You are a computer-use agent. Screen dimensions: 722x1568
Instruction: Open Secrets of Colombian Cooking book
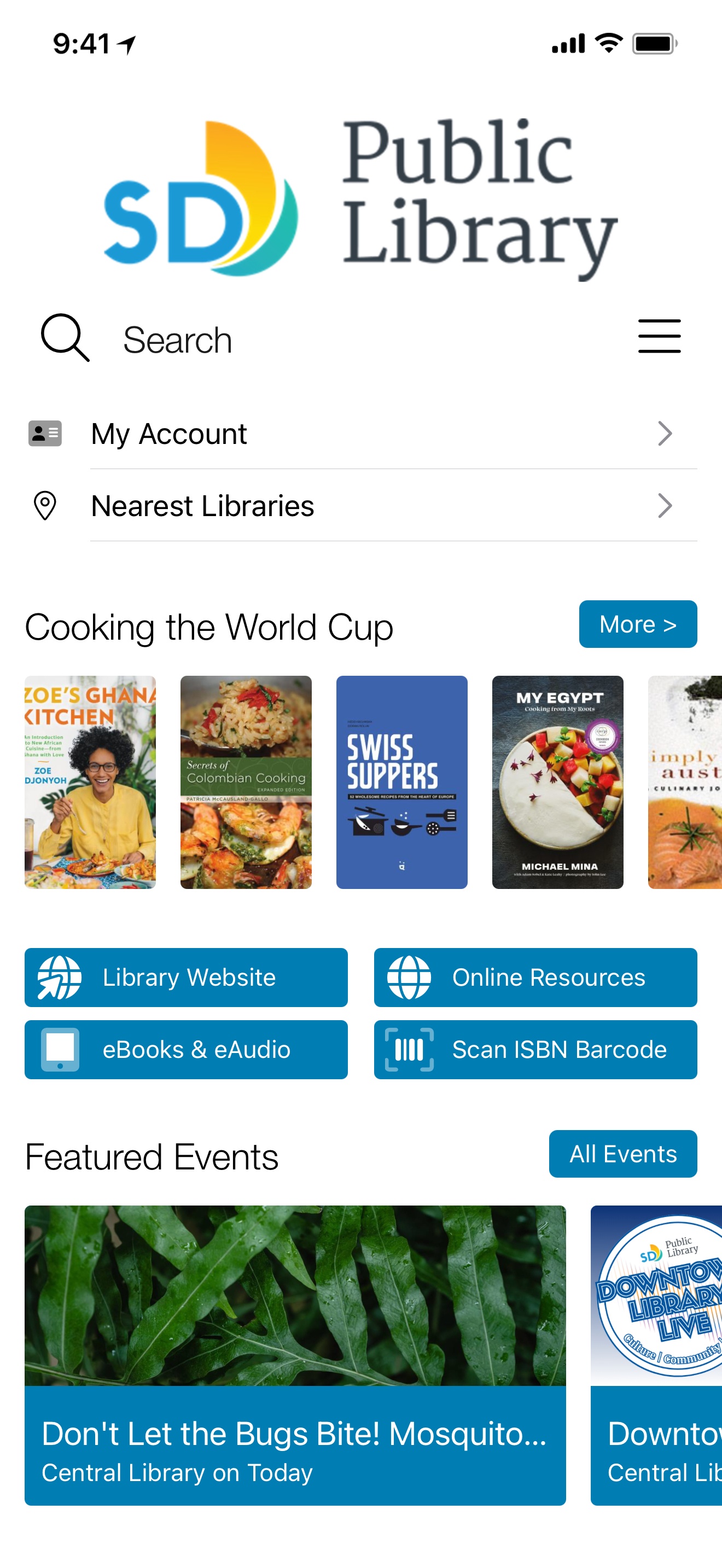point(246,782)
